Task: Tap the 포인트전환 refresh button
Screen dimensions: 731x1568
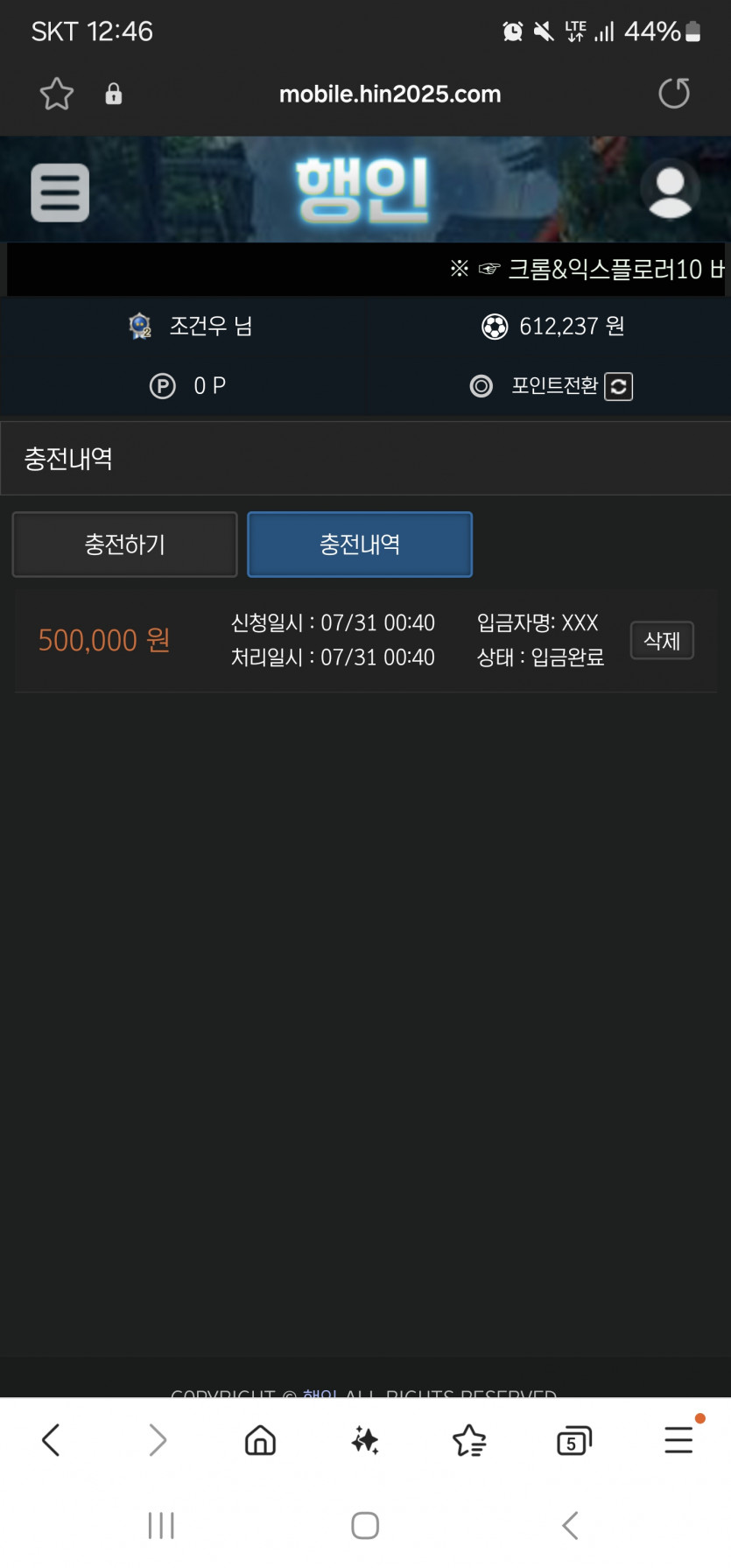Action: [x=619, y=386]
